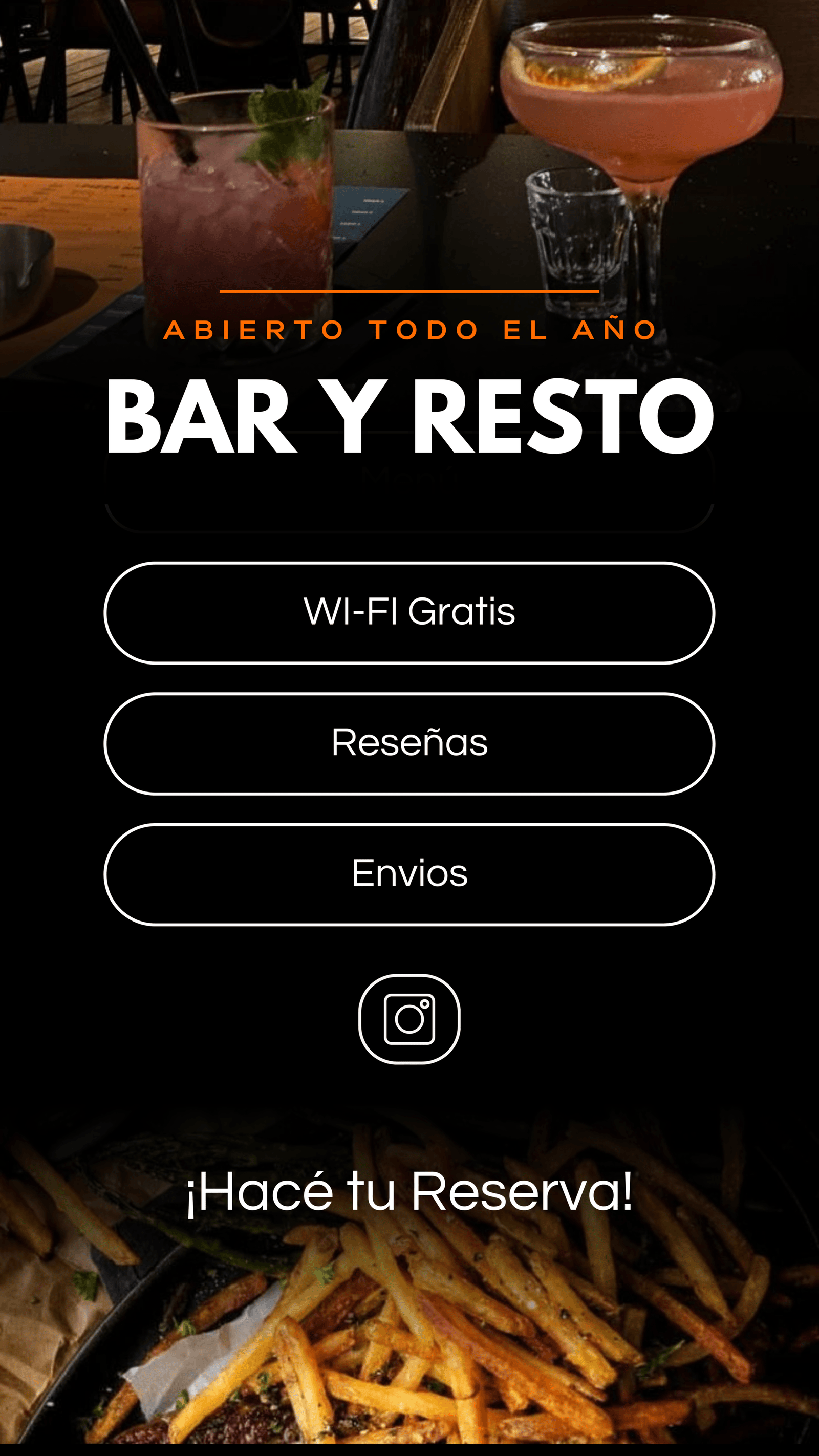Image resolution: width=819 pixels, height=1456 pixels.
Task: Open the Reseñas button
Action: coord(409,743)
